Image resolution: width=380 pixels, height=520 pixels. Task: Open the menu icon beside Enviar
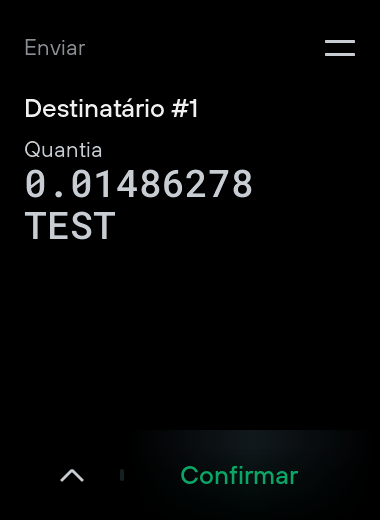[340, 48]
